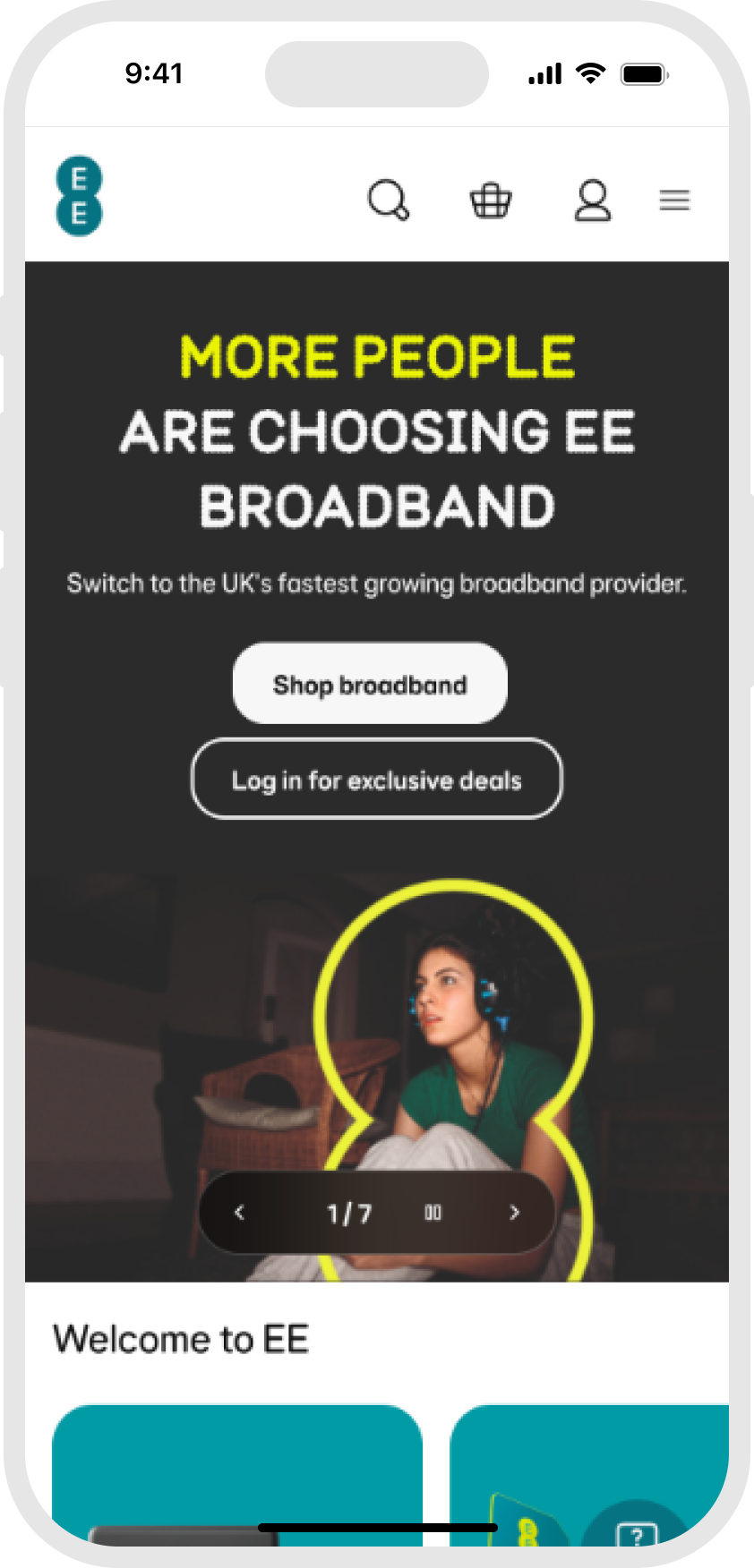Go to previous carousel slide
Viewport: 754px width, 1568px height.
239,1213
